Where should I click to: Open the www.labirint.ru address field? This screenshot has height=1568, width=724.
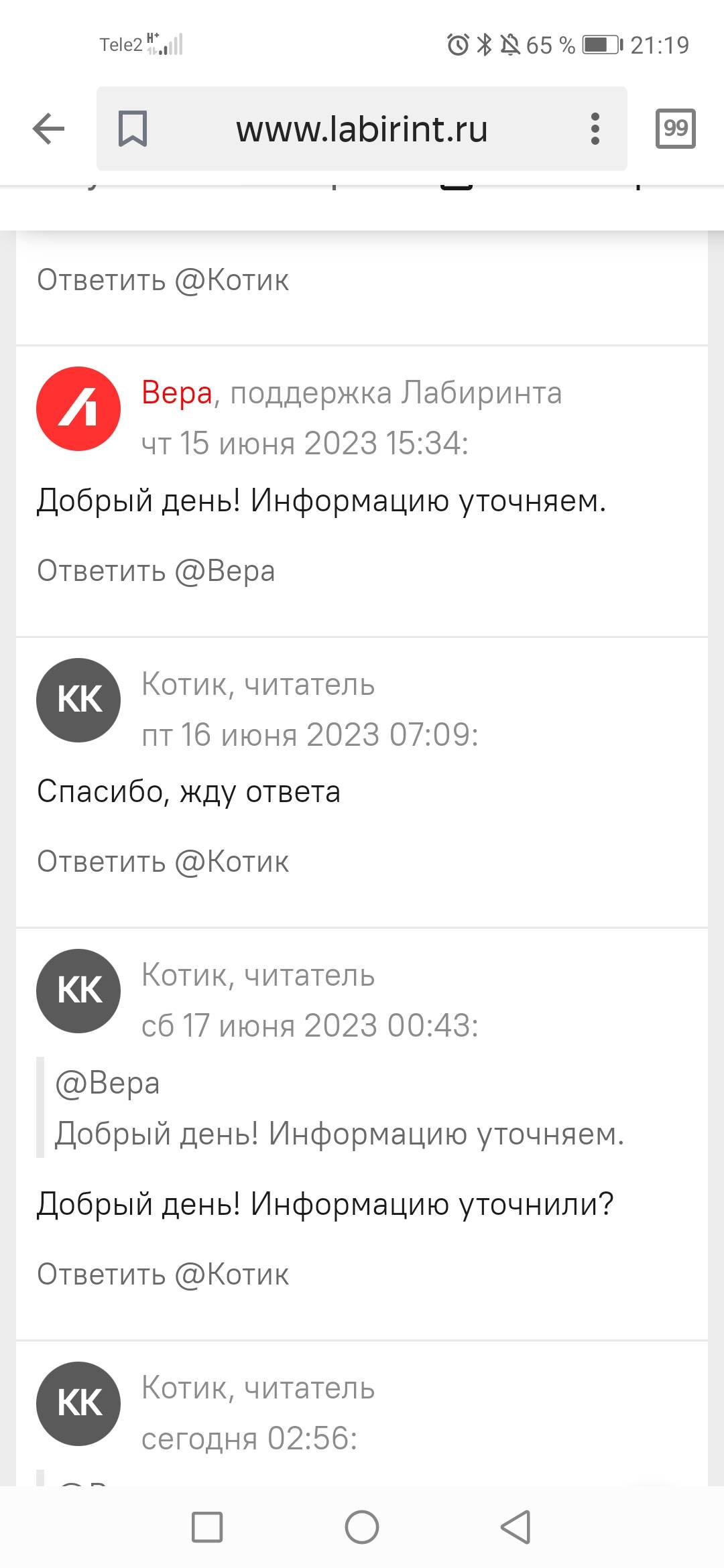pos(362,129)
